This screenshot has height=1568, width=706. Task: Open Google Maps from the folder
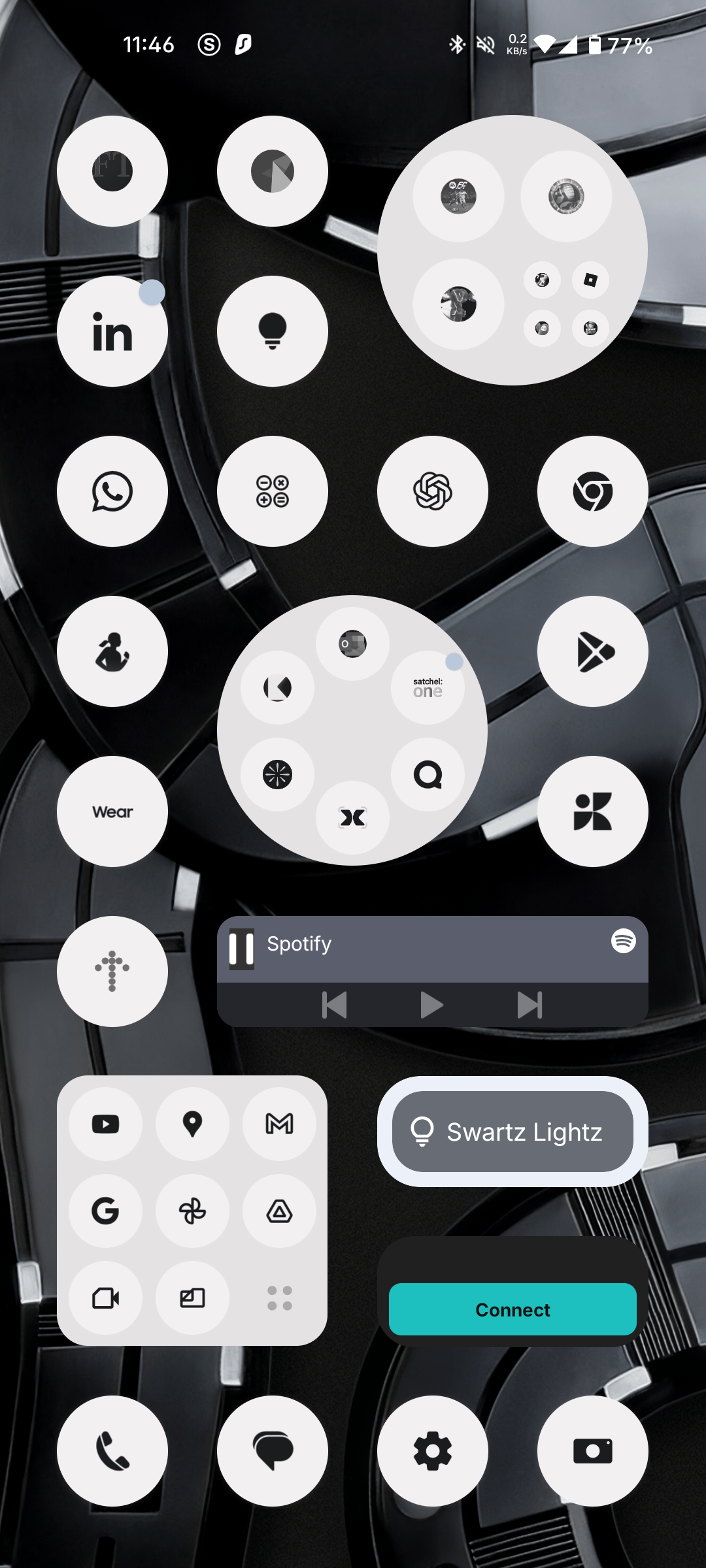coord(192,1124)
